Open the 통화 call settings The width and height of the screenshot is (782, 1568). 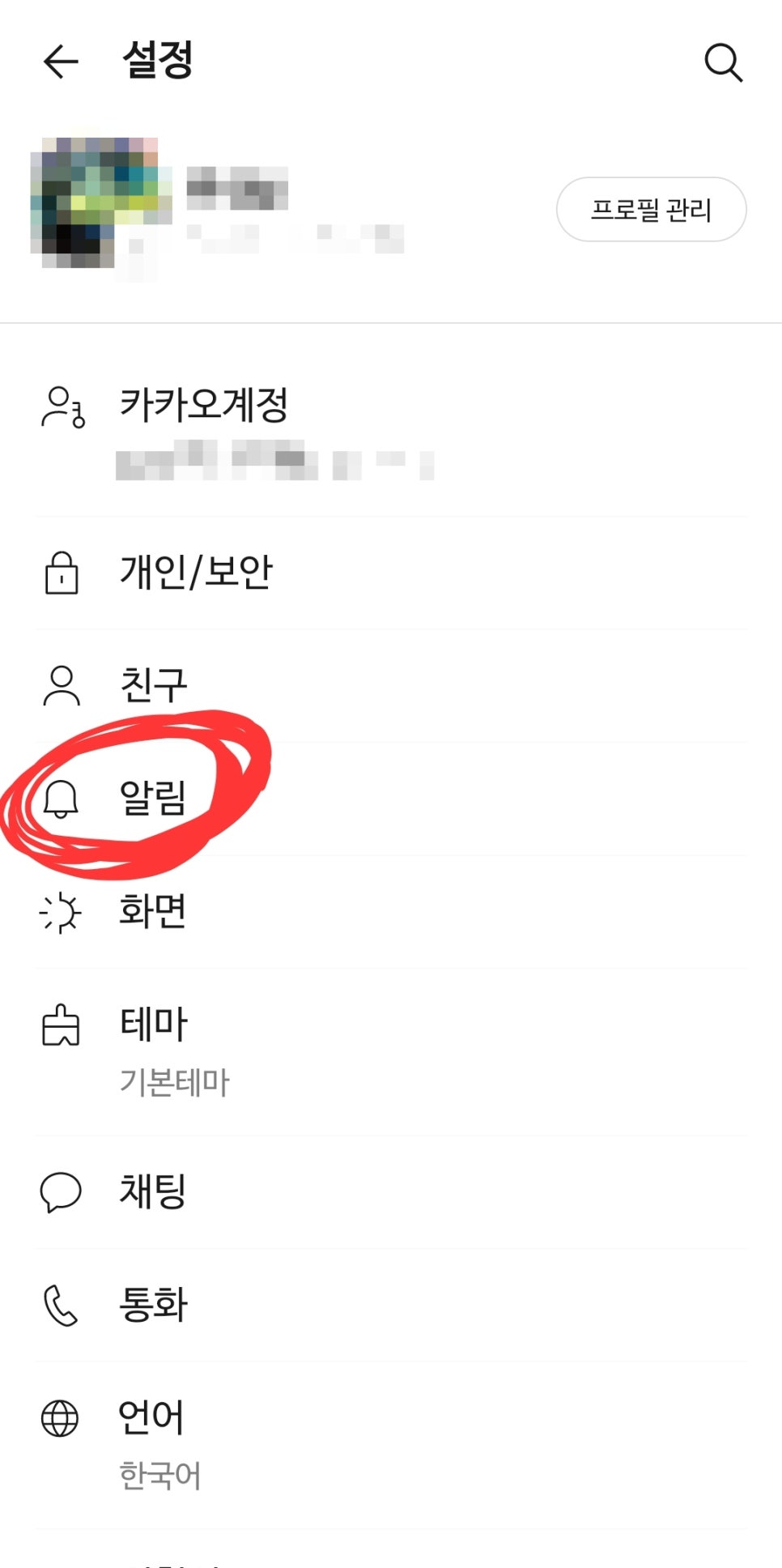pos(391,1305)
